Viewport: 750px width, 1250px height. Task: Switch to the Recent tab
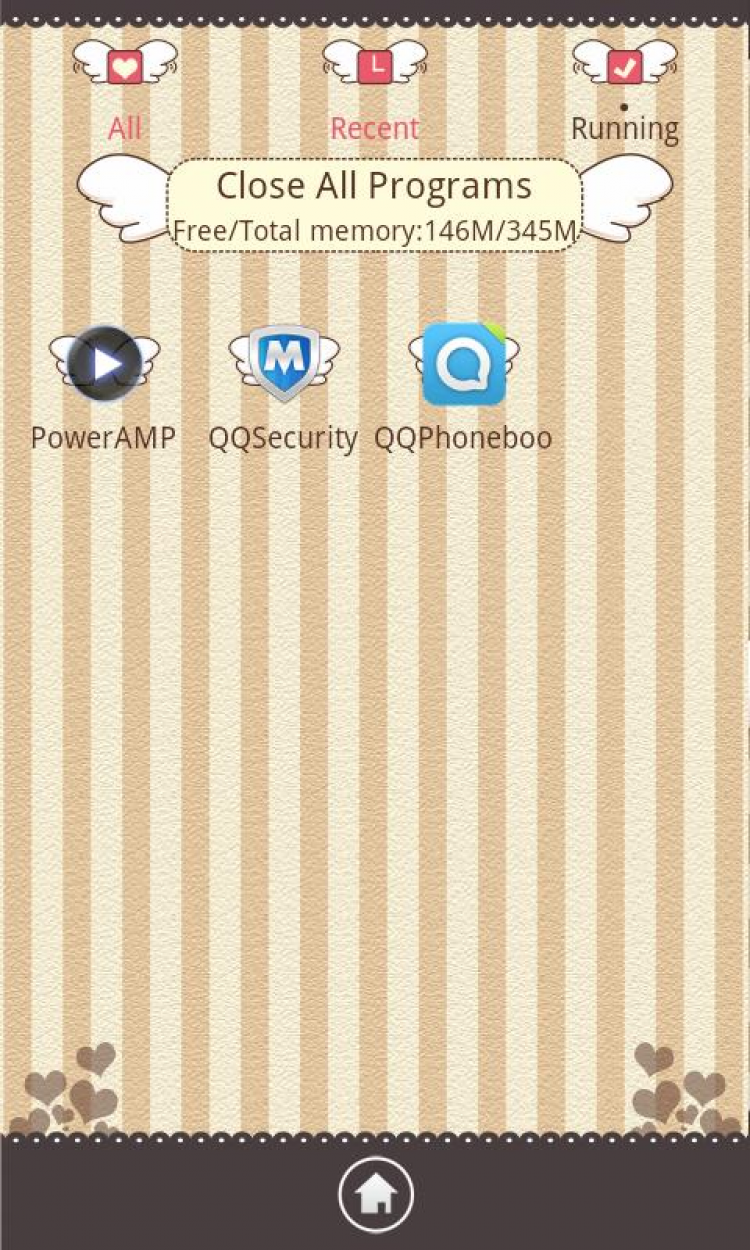pos(375,91)
